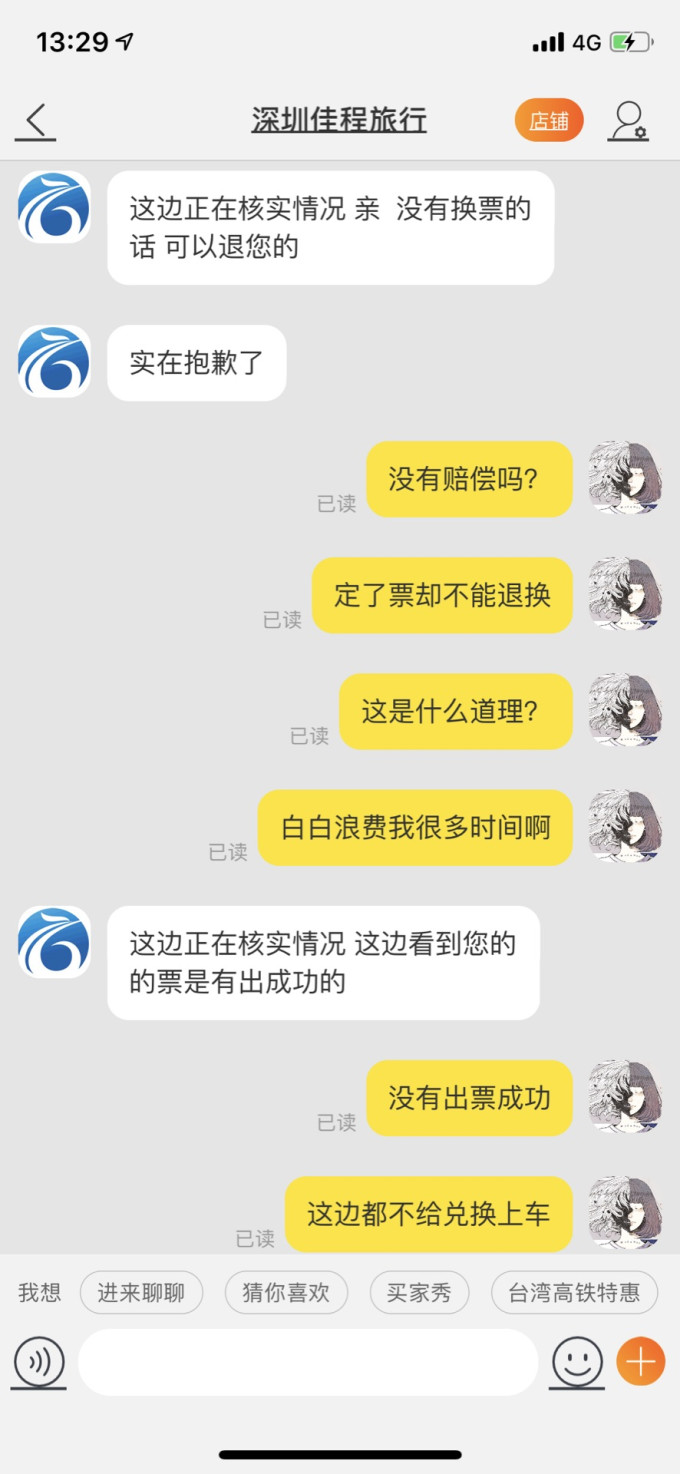
Task: Select the 猜你喜欢 chip
Action: tap(286, 1293)
